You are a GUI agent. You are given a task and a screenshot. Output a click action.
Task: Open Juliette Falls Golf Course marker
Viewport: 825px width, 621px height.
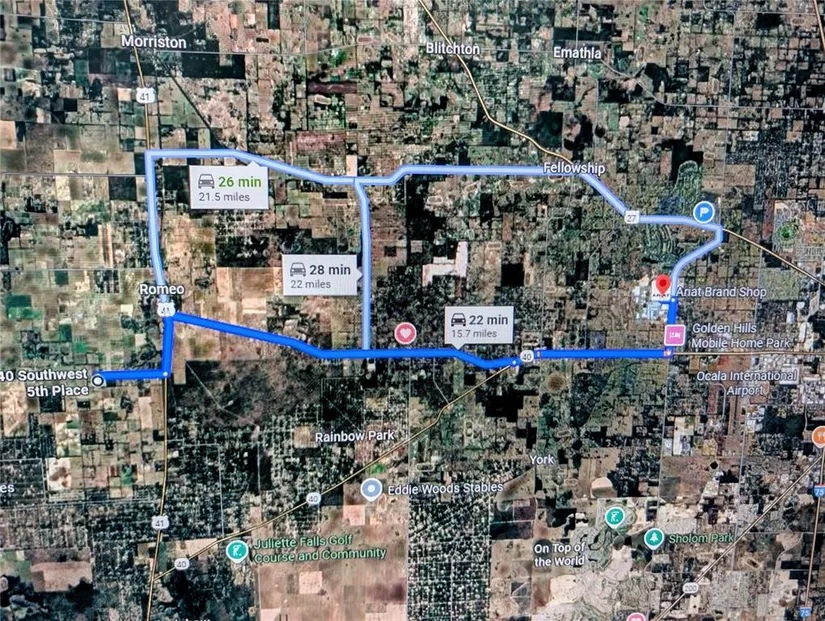237,549
